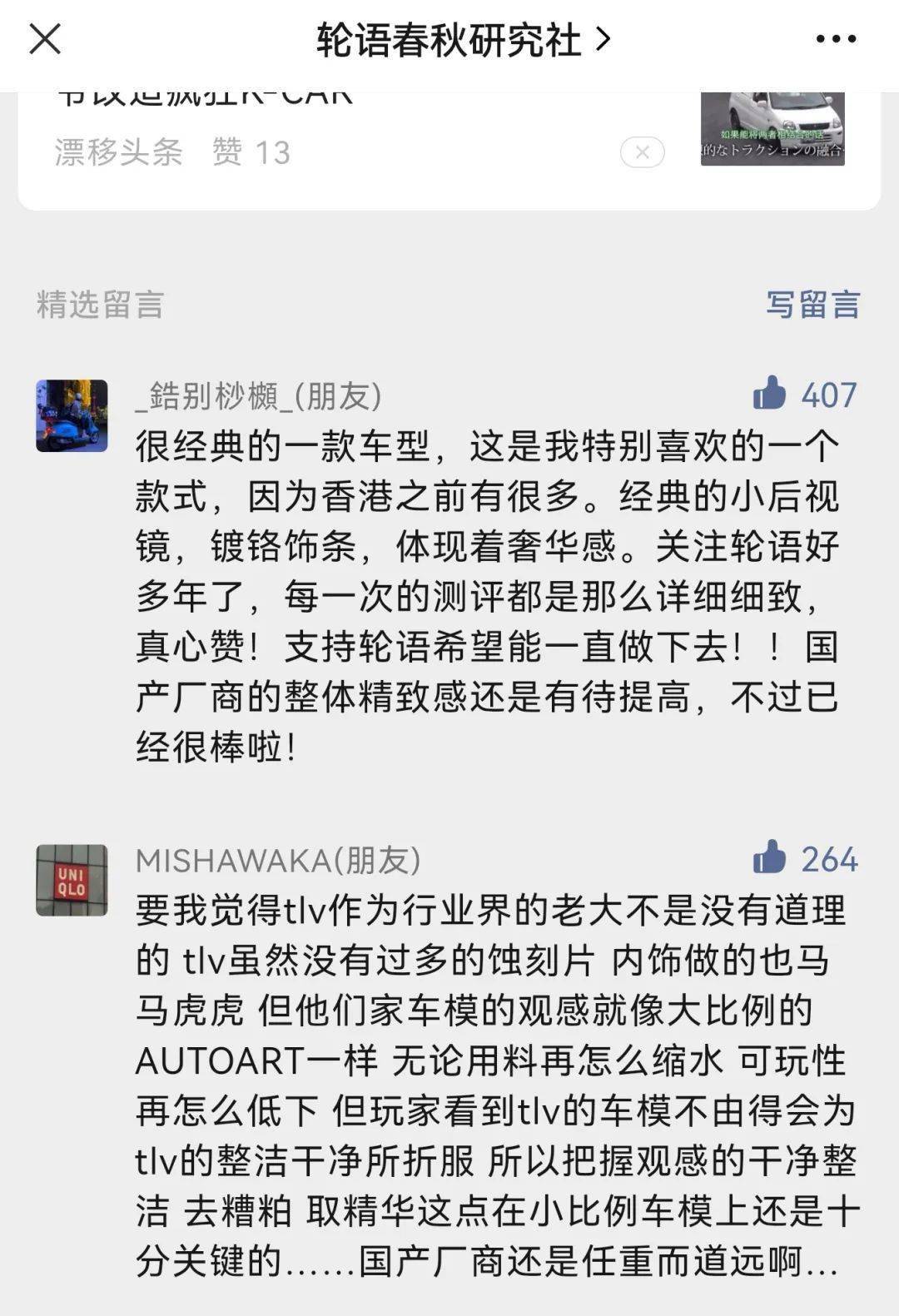Open the three-dot overflow menu
Viewport: 899px width, 1316px height.
835,39
